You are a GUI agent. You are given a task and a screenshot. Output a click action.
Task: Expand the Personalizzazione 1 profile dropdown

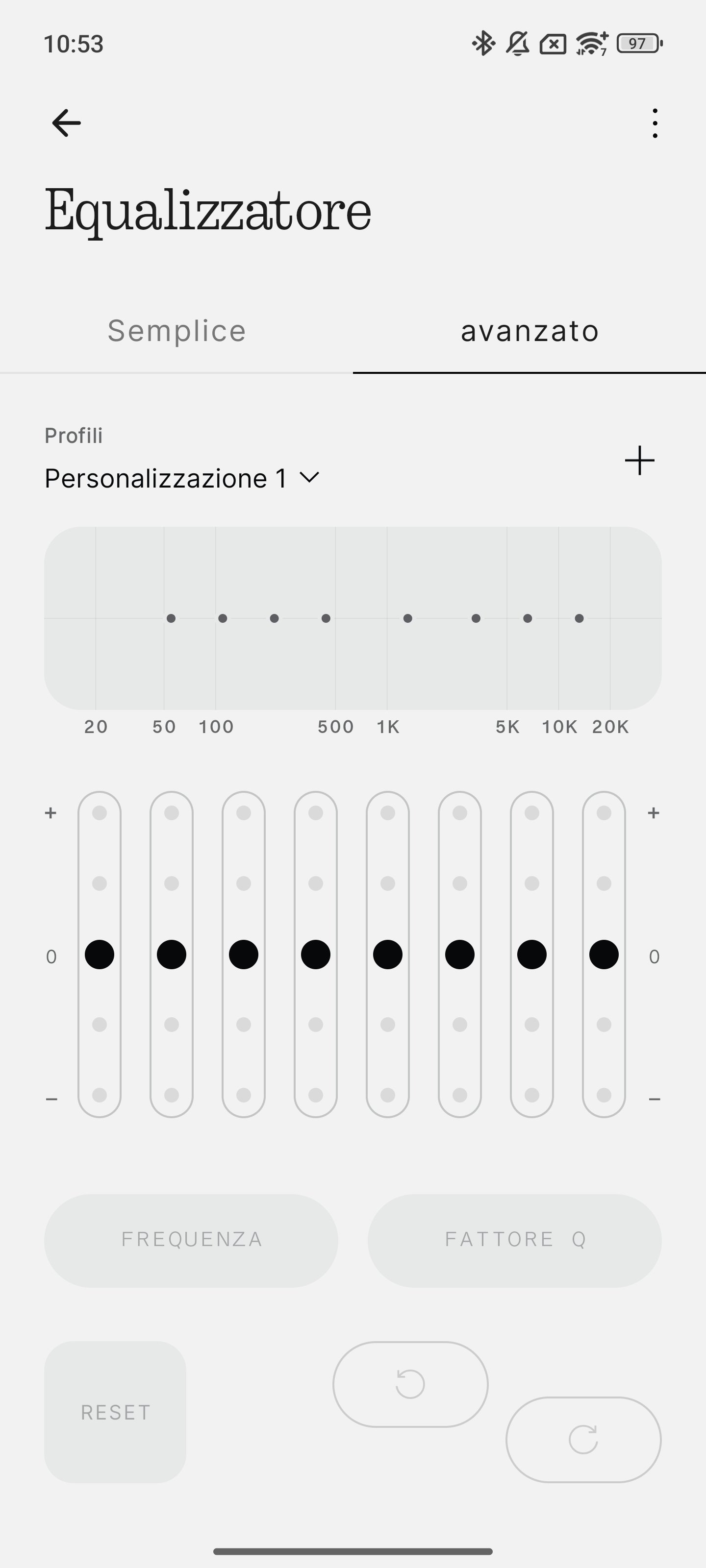(x=182, y=478)
